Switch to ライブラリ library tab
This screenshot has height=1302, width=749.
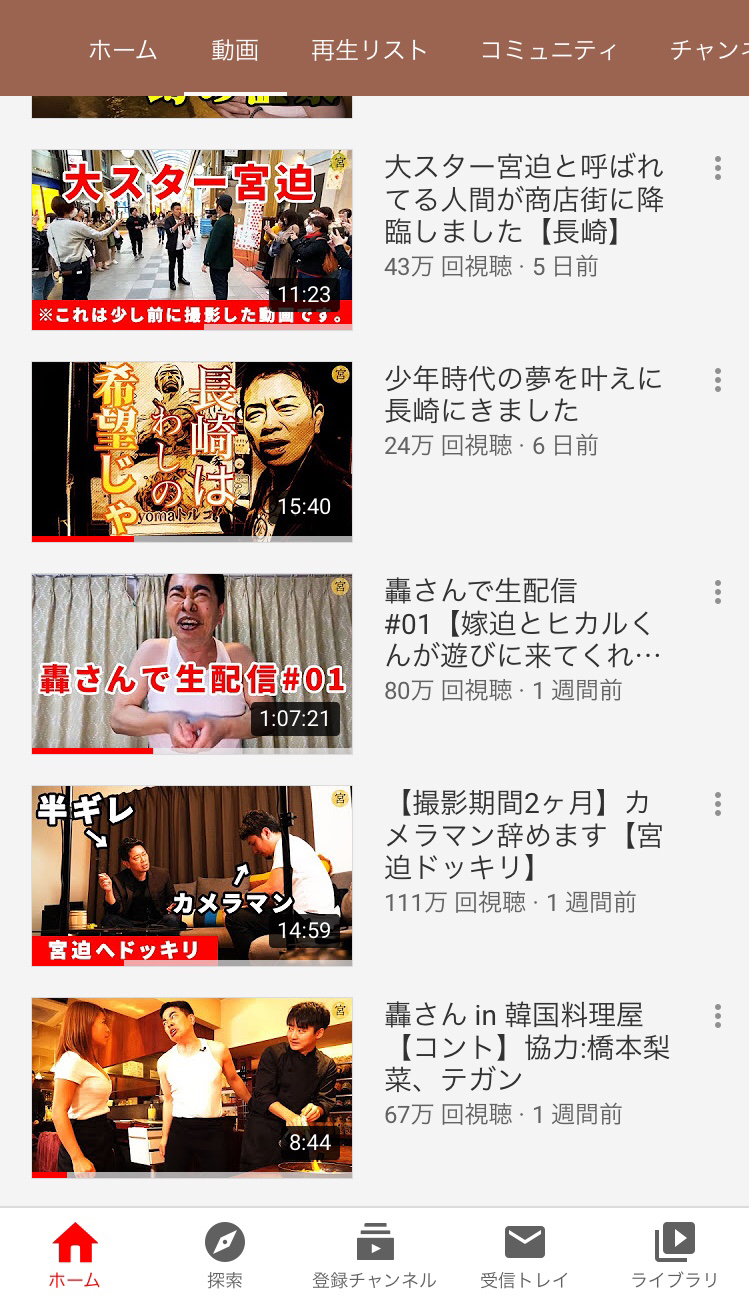pyautogui.click(x=674, y=1255)
